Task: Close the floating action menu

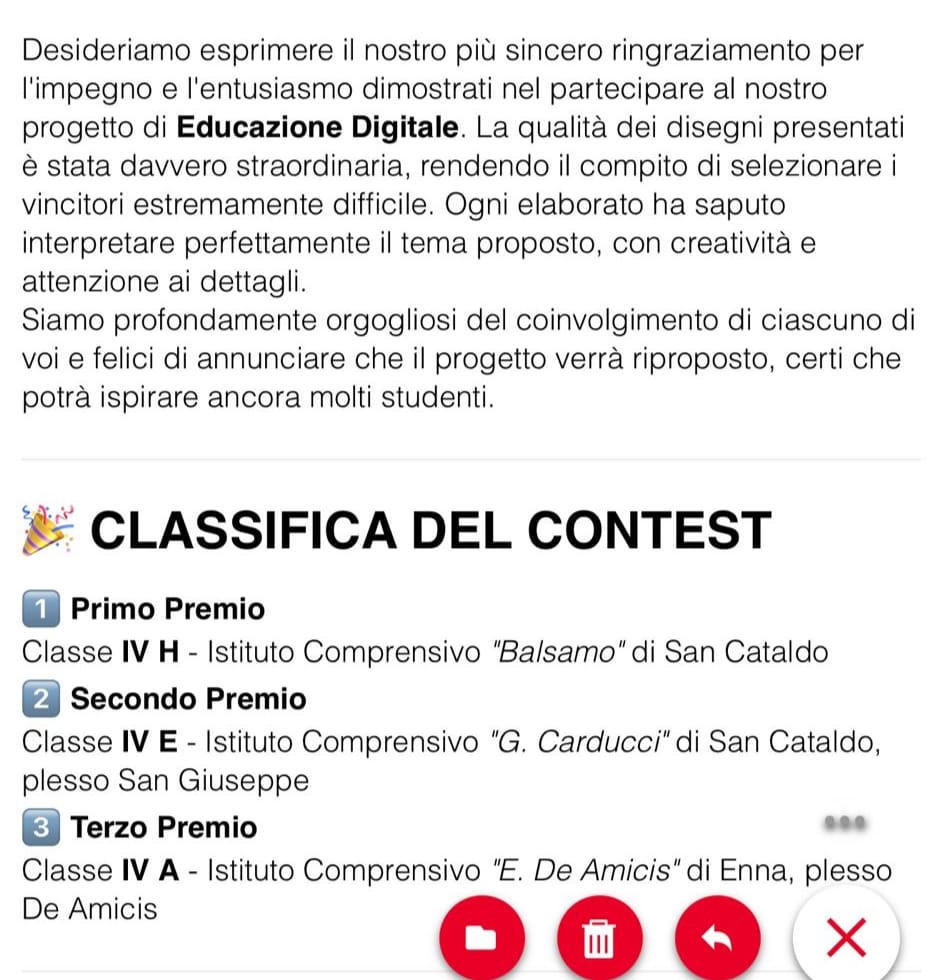Action: pyautogui.click(x=846, y=937)
